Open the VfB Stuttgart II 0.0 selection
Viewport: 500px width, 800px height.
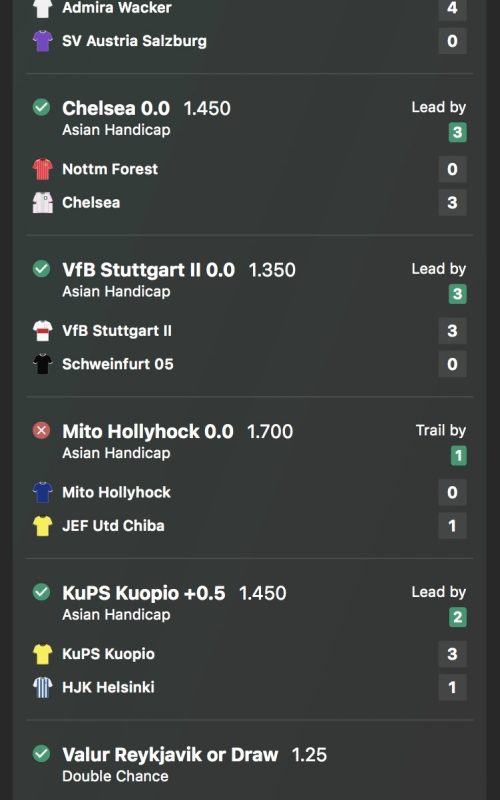(148, 270)
